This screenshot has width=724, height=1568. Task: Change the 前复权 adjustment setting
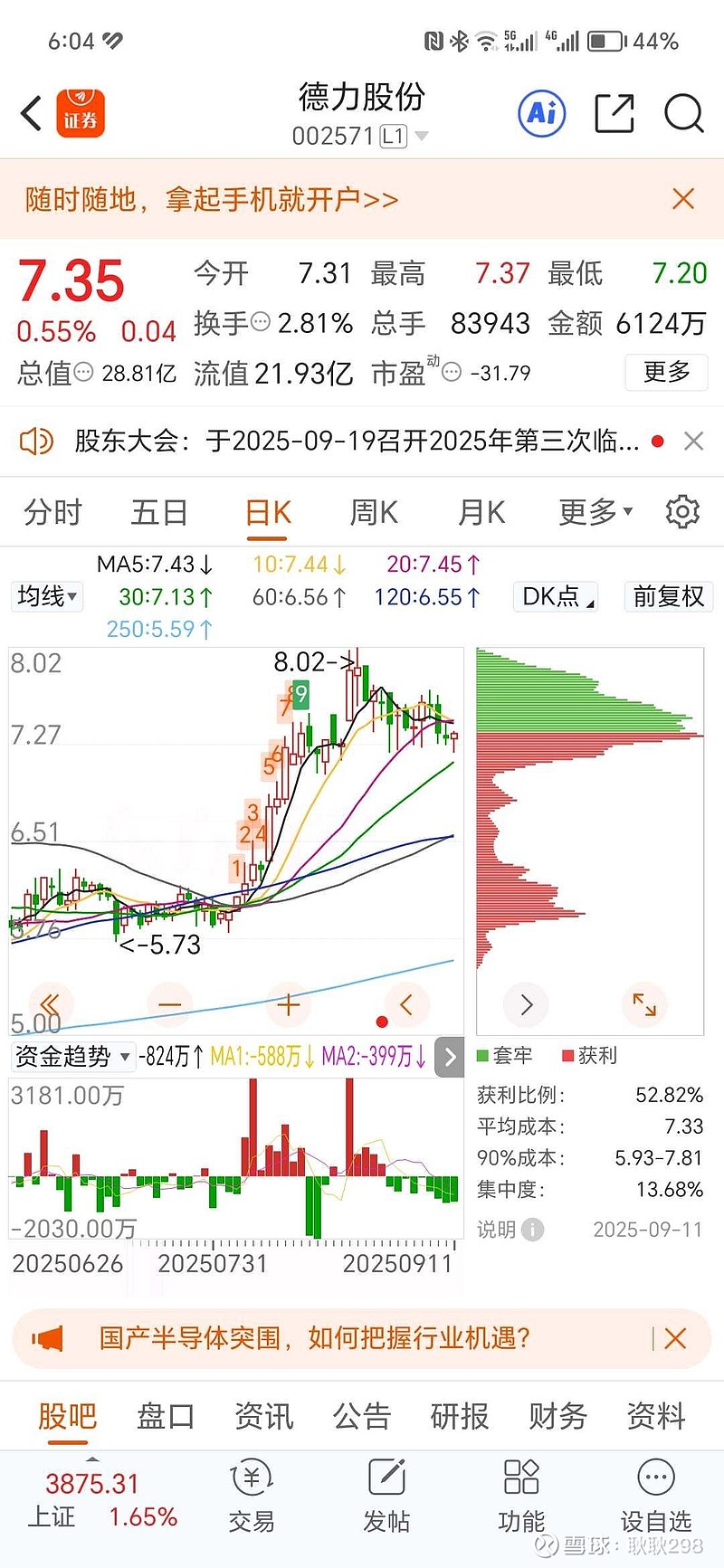pos(668,596)
